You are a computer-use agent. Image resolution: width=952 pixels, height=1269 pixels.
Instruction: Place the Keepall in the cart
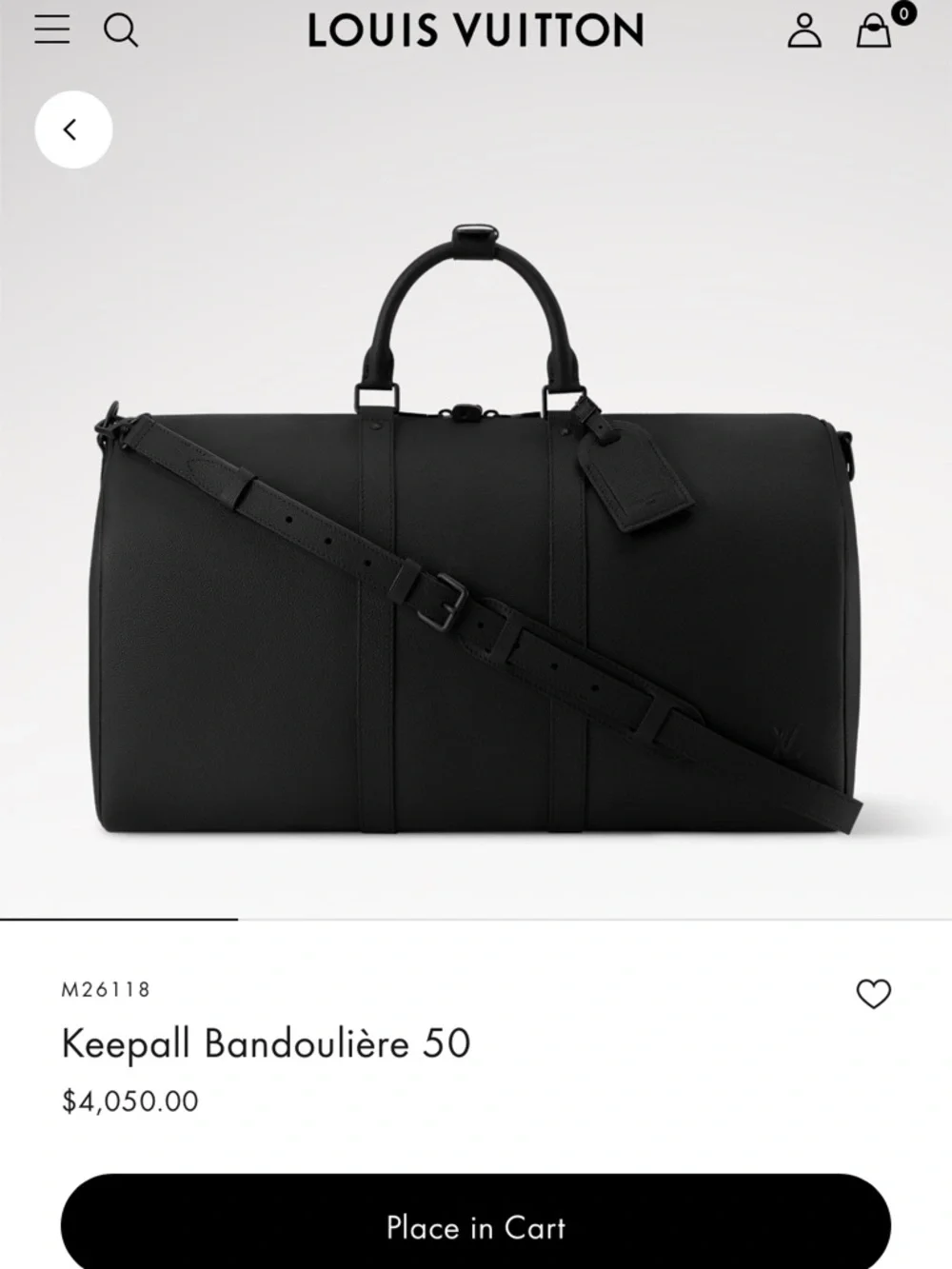coord(476,1228)
